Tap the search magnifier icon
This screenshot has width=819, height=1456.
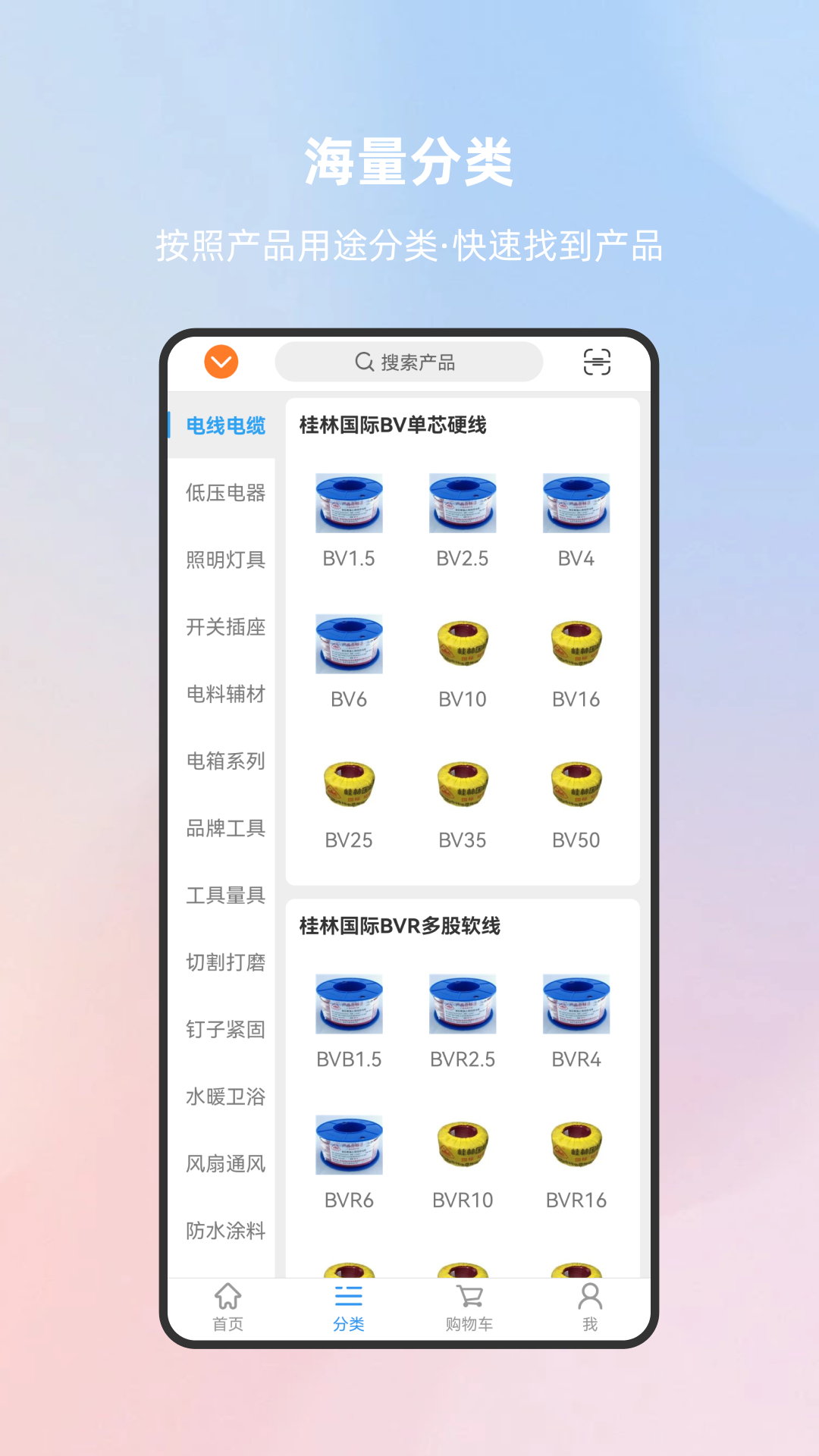pos(364,362)
